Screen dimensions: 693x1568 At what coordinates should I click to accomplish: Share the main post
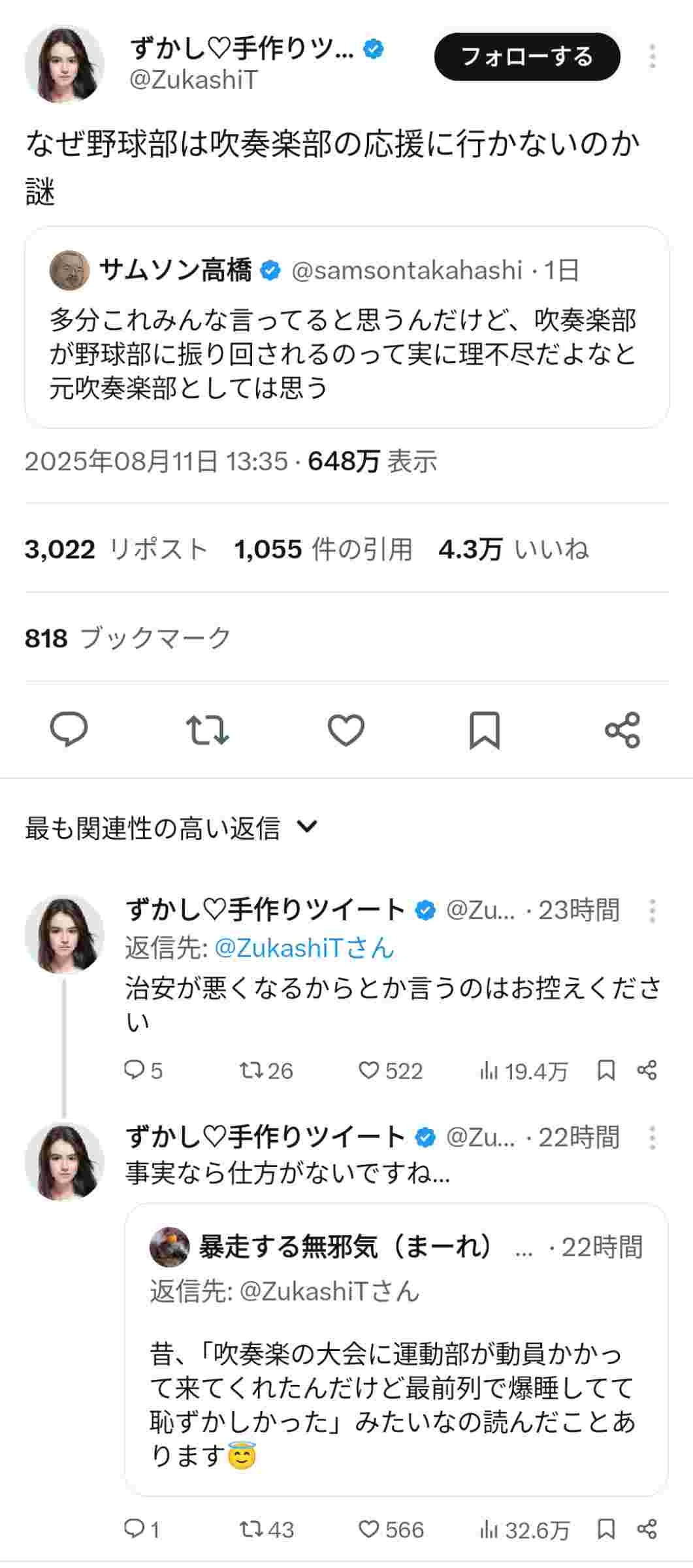tap(622, 730)
